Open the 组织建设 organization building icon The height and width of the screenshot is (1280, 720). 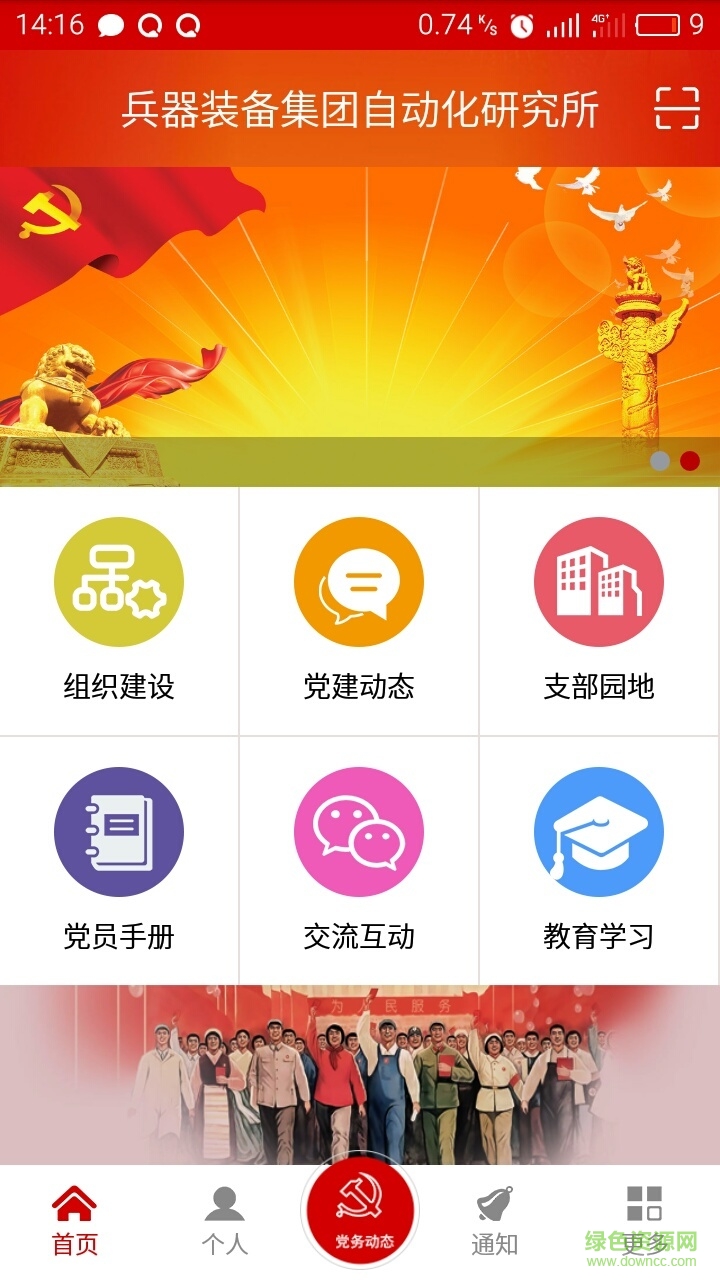click(x=118, y=581)
